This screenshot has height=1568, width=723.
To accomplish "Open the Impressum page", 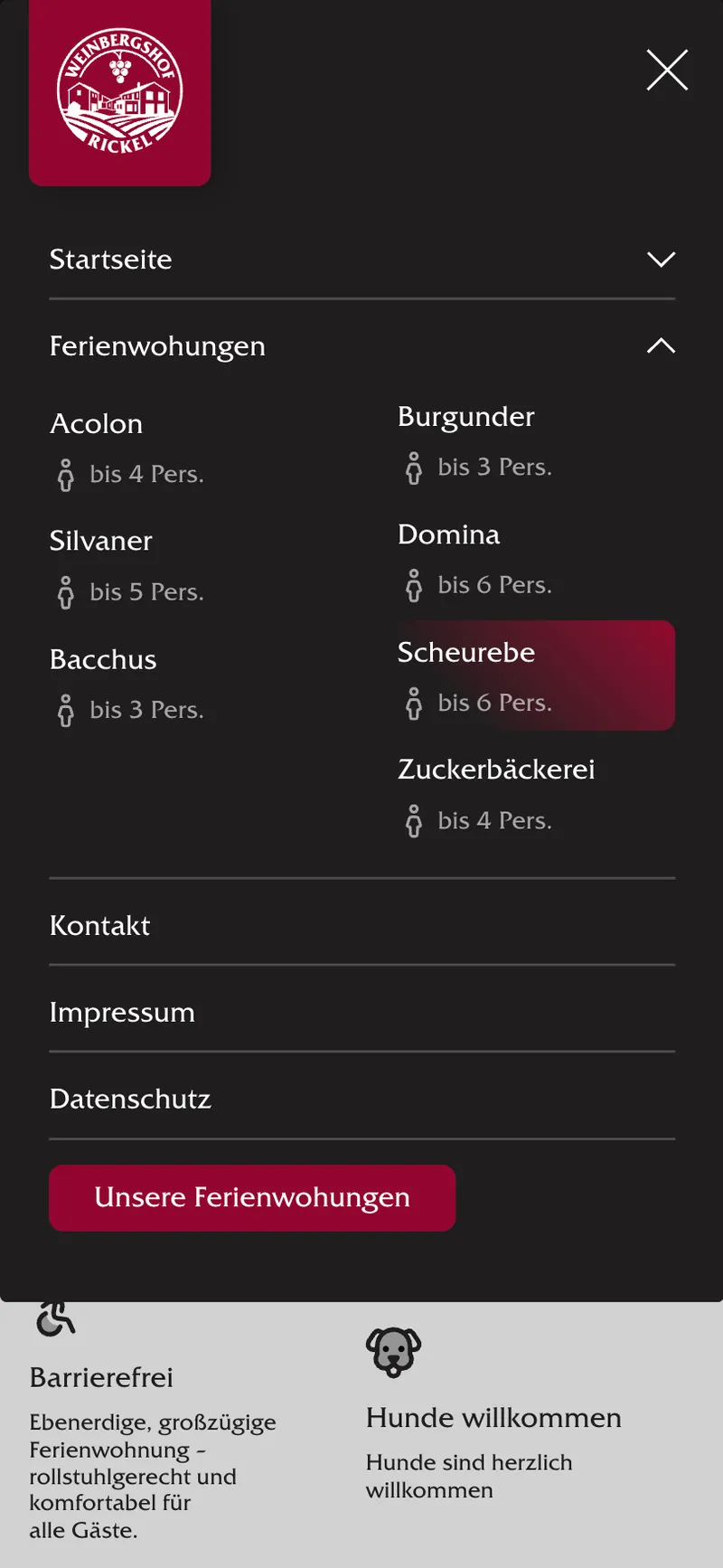I will click(x=122, y=1012).
